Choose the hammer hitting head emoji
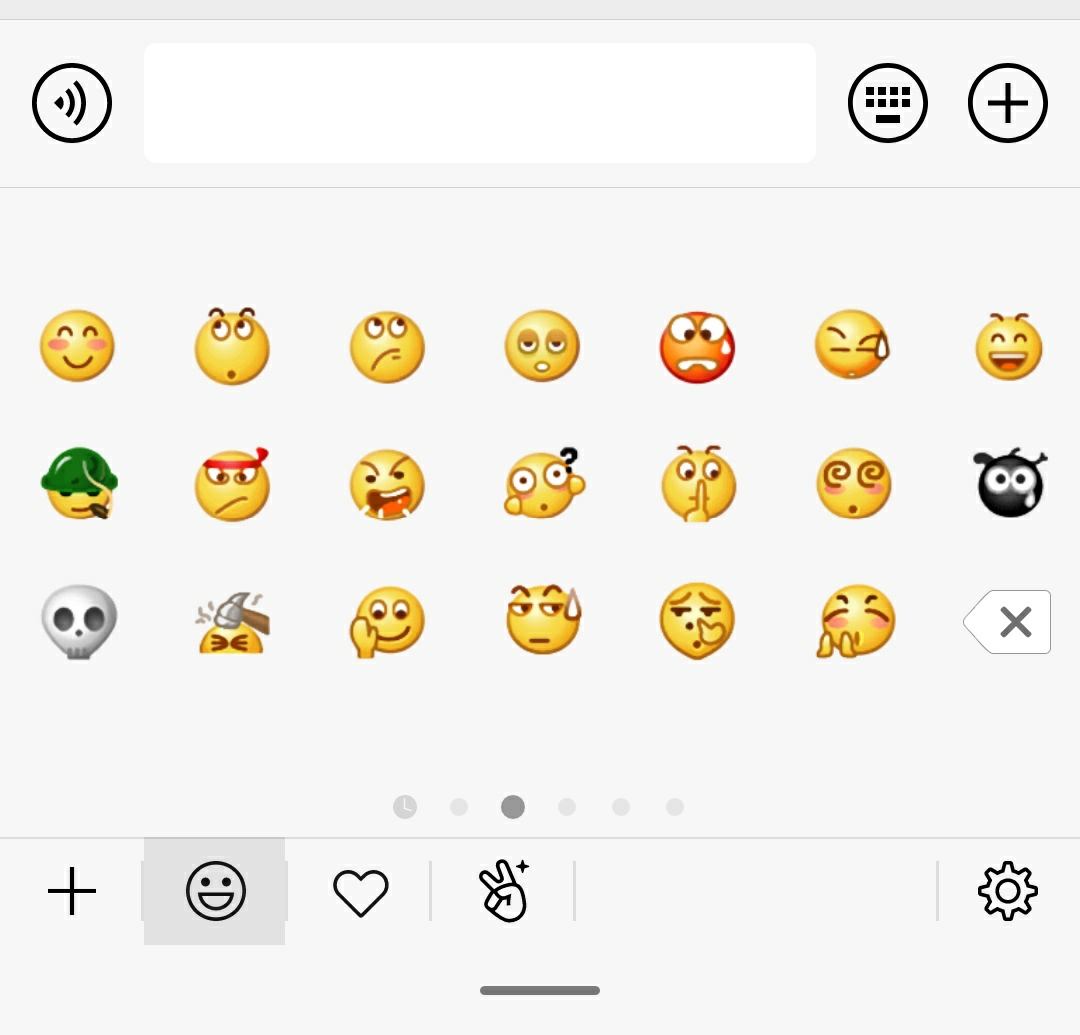The height and width of the screenshot is (1035, 1080). (x=232, y=622)
